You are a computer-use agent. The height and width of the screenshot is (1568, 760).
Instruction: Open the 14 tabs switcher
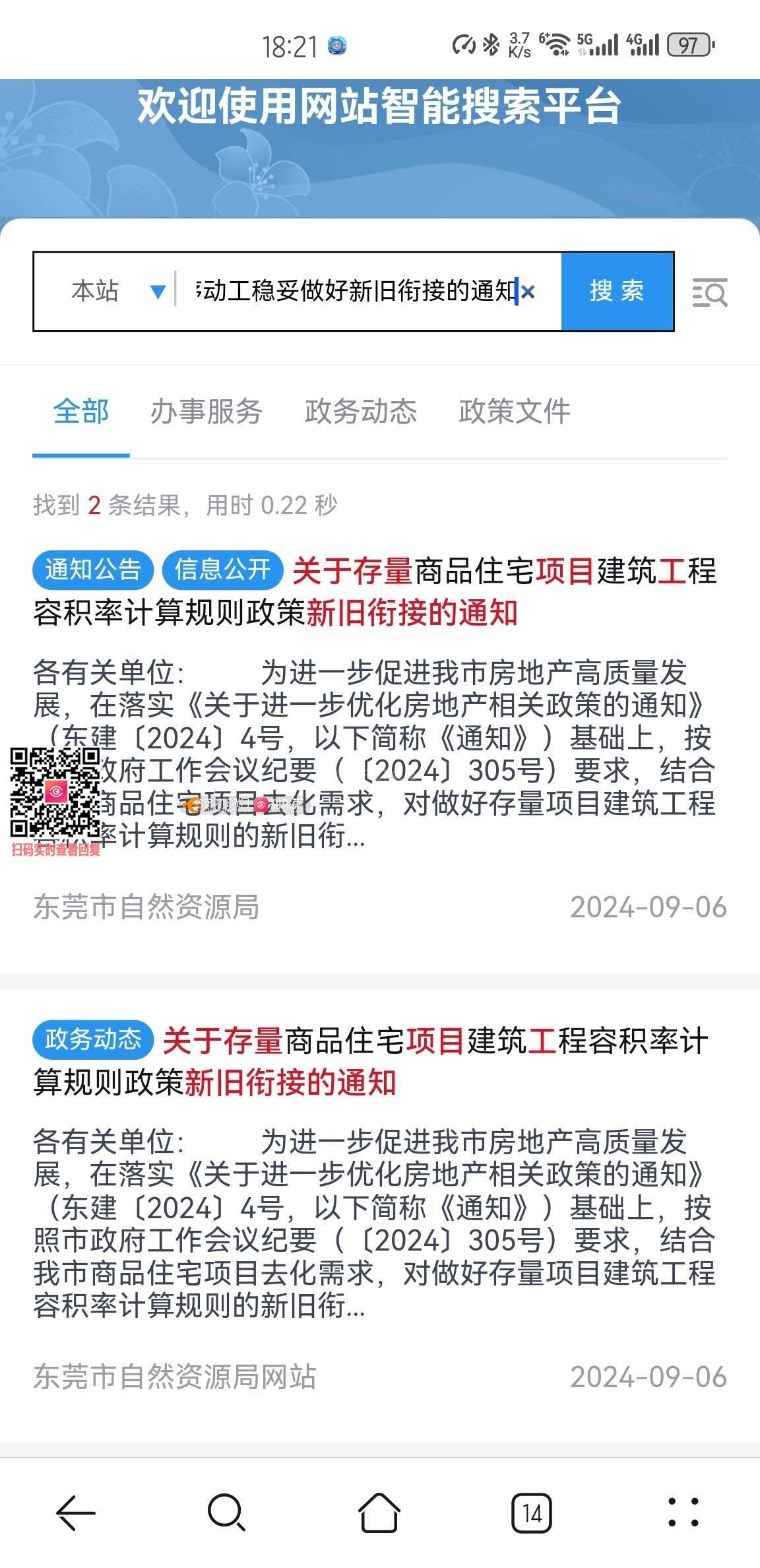[x=532, y=1513]
